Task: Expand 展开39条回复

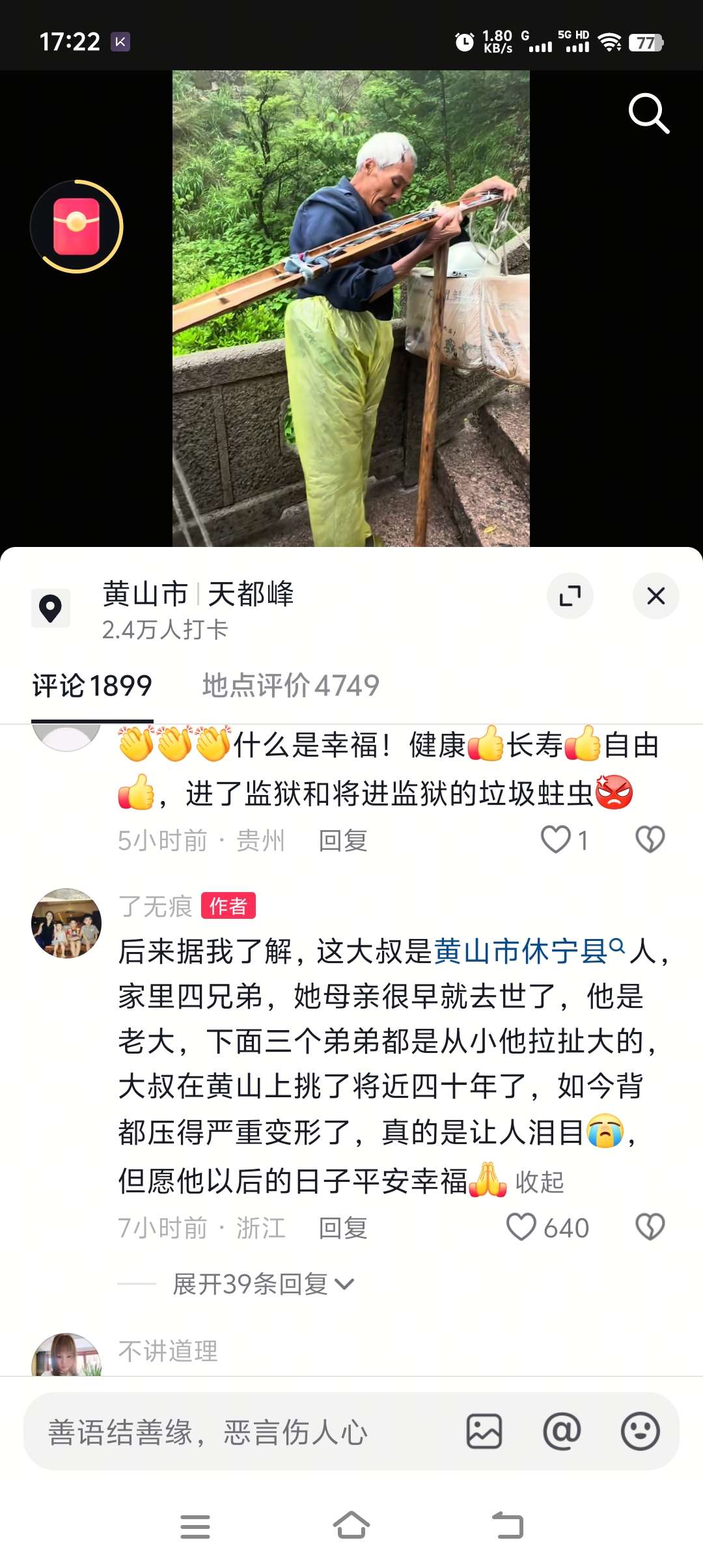Action: tap(263, 1284)
